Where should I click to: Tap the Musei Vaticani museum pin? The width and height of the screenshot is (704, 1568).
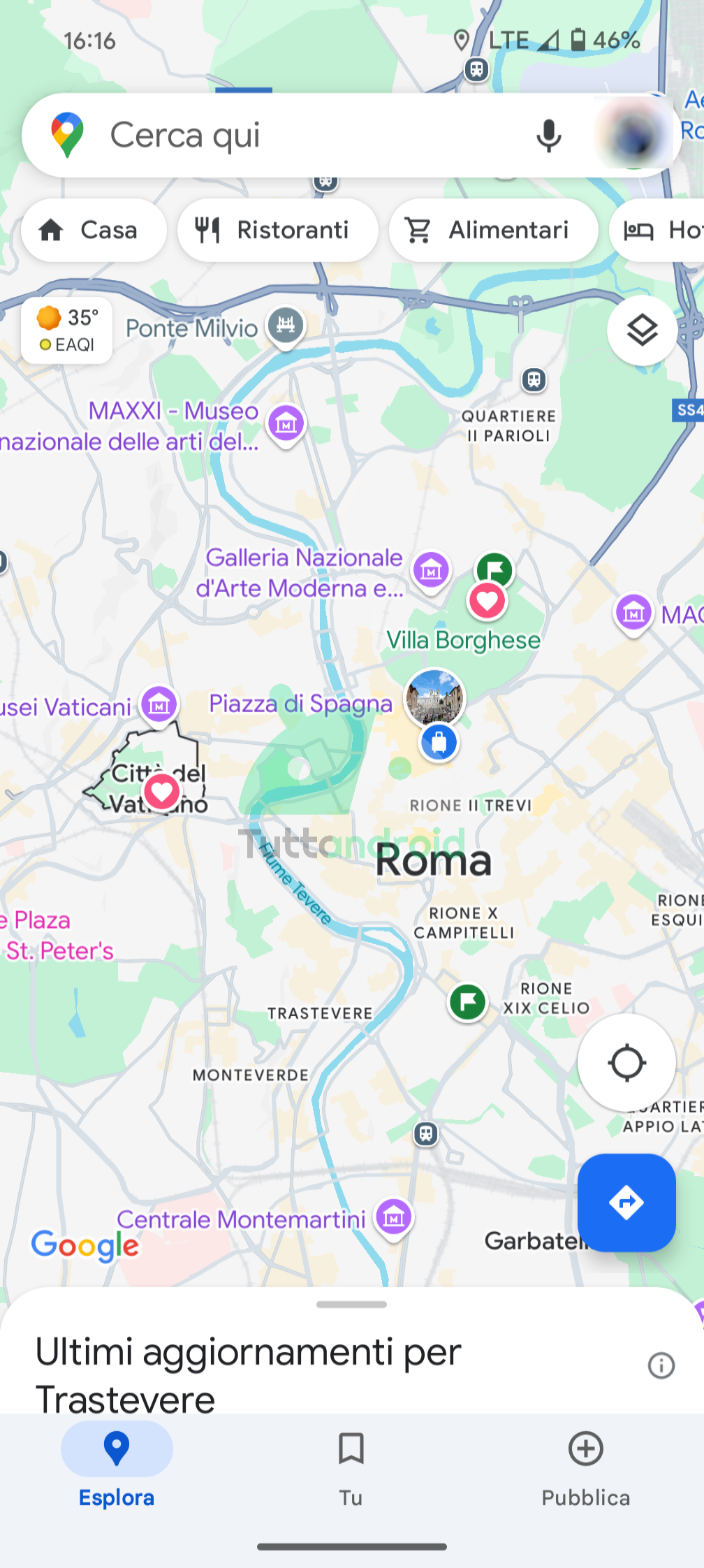click(159, 706)
